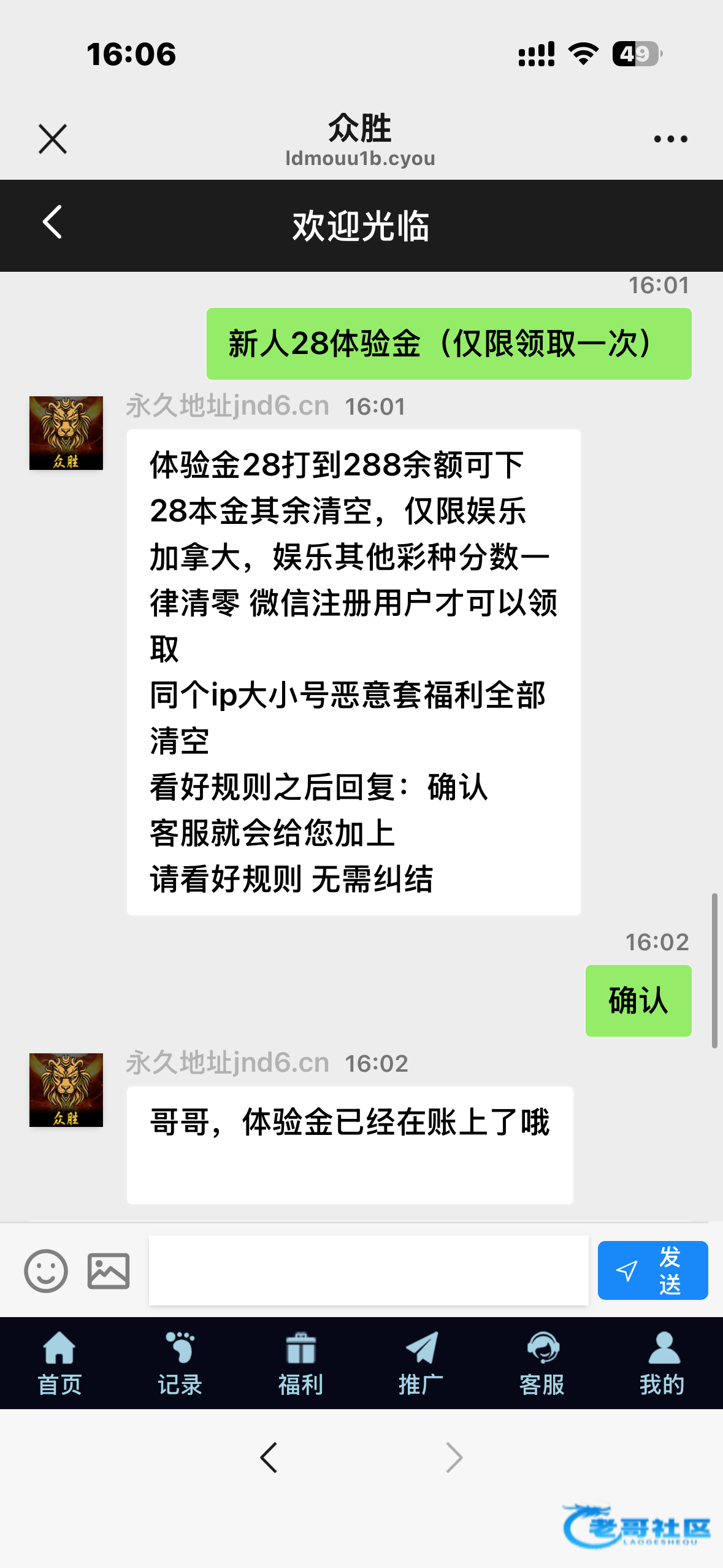
Task: Focus the message input field
Action: 368,1270
